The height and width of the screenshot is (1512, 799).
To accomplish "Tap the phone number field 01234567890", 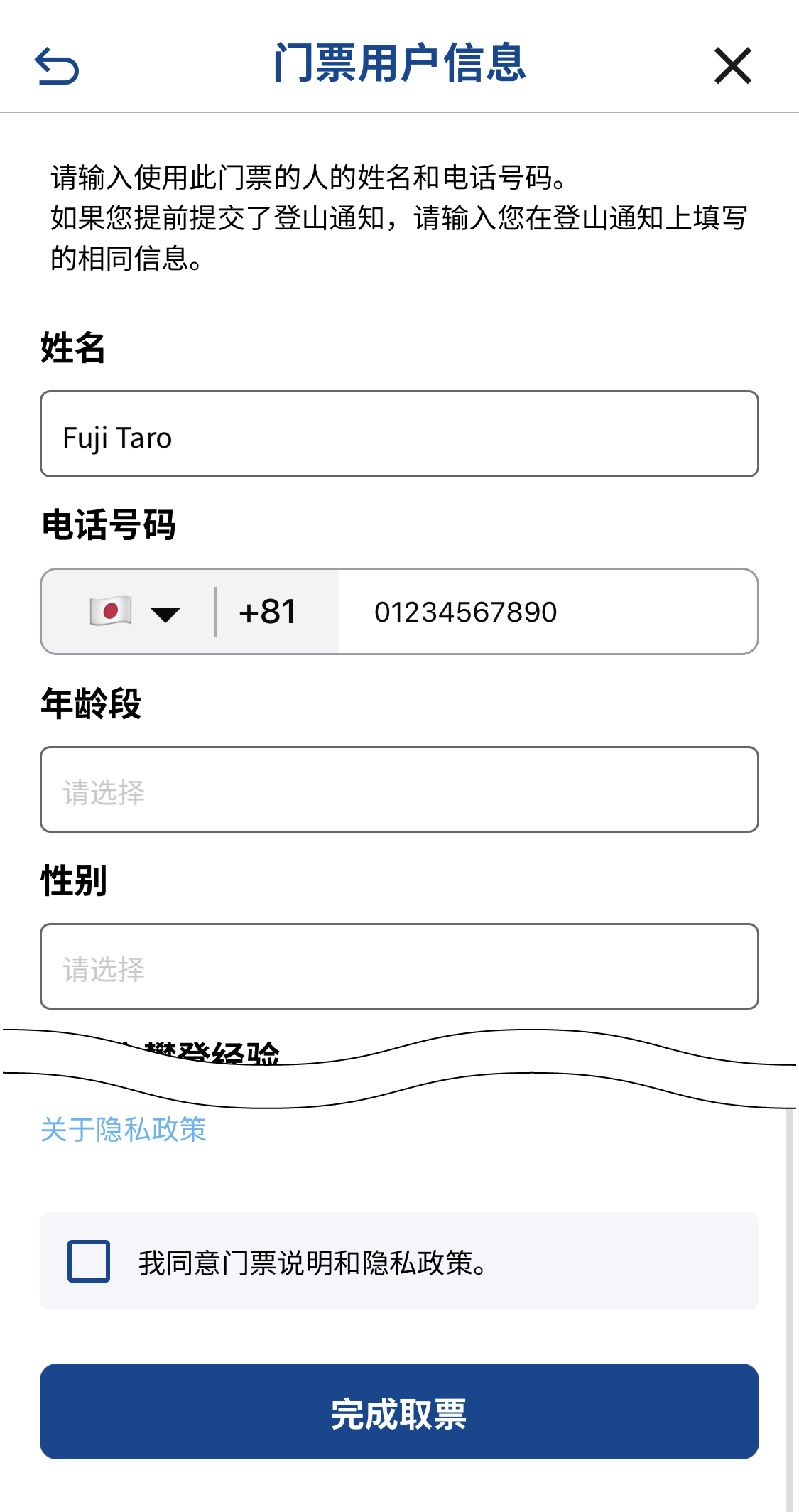I will 548,612.
